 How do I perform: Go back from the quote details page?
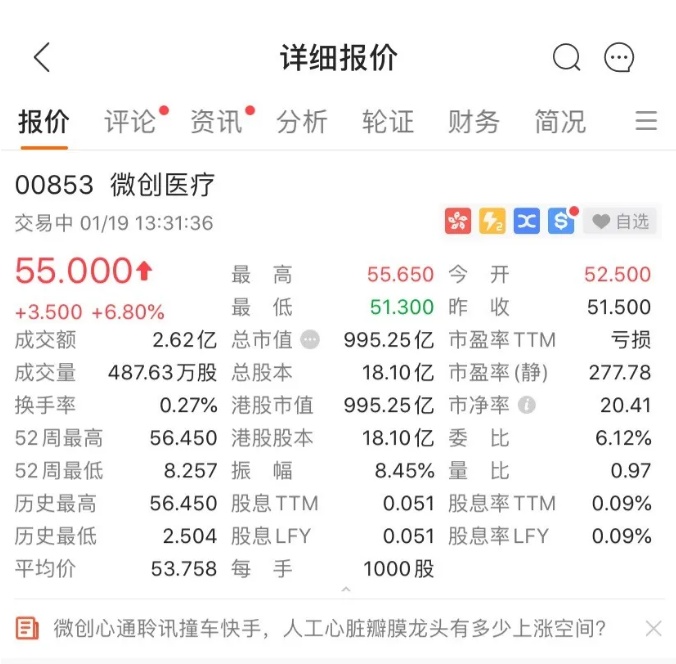point(42,58)
